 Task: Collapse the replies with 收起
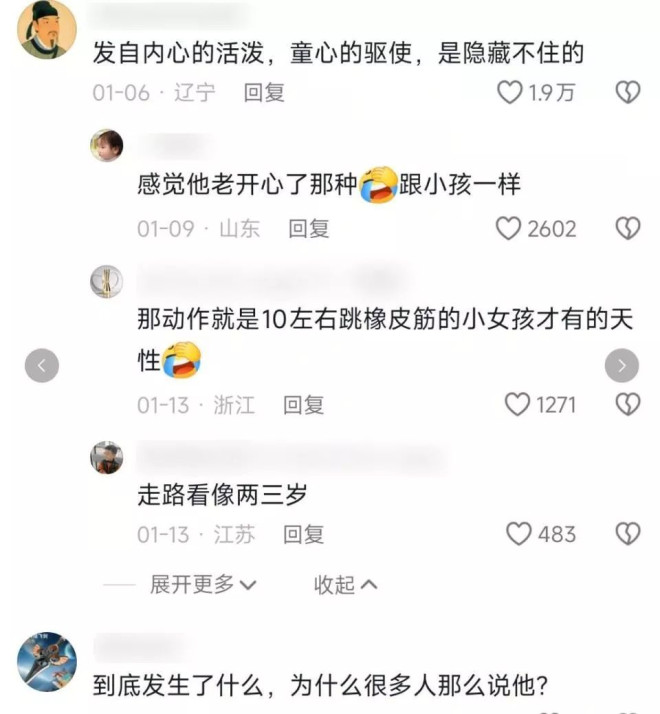(345, 584)
